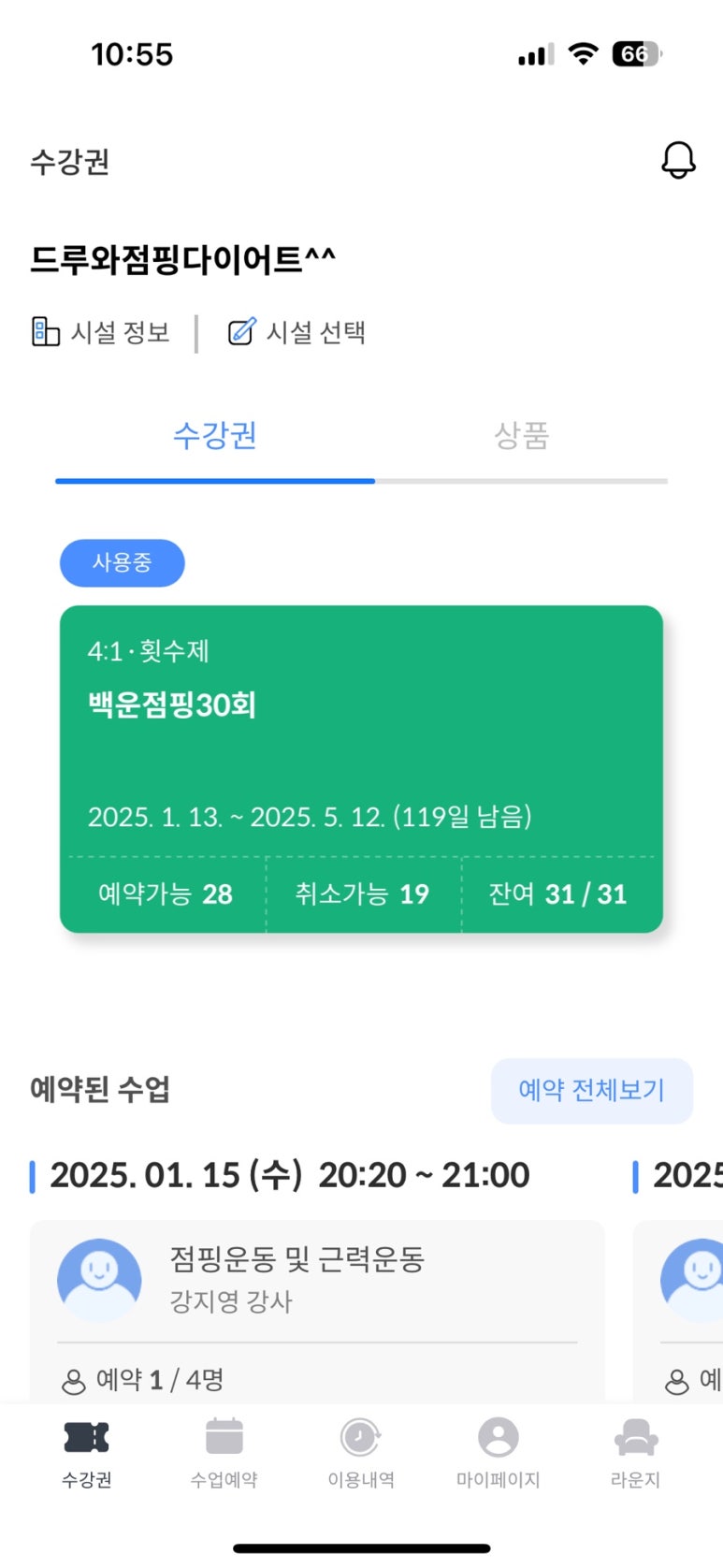The image size is (723, 1568).
Task: Open the notifications bell
Action: 678,161
